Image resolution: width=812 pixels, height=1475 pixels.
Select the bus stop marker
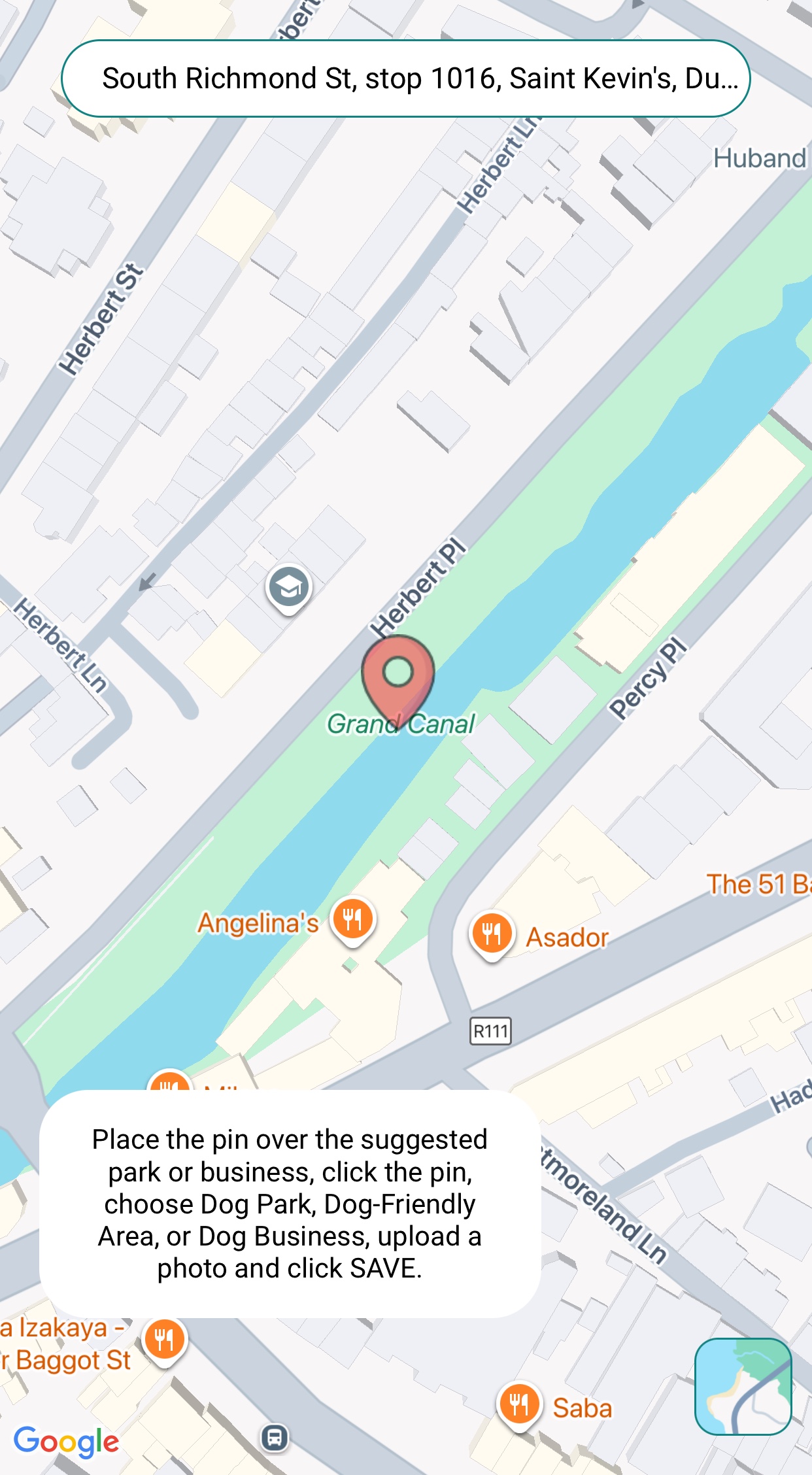(275, 1438)
